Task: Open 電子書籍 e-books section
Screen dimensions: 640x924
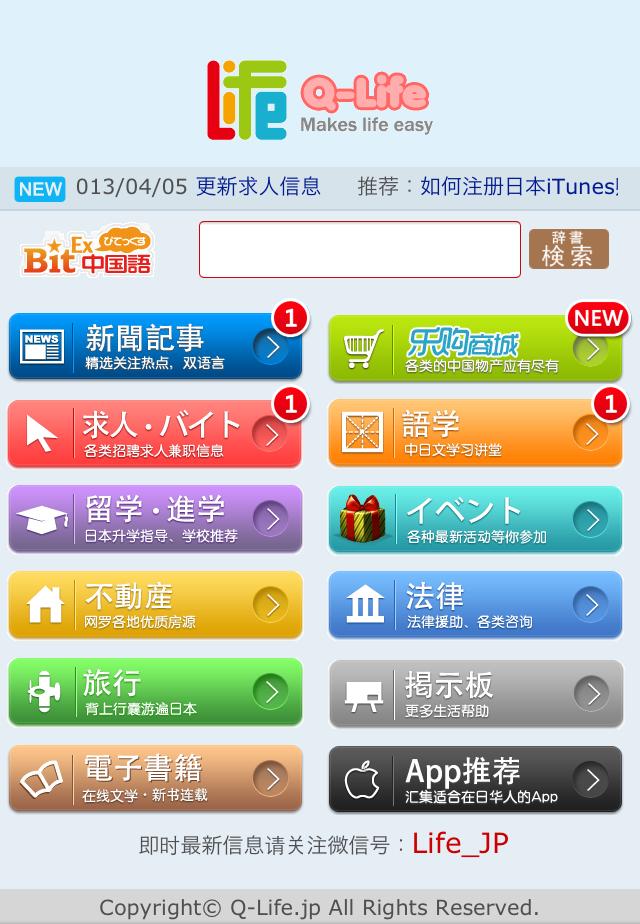Action: (155, 778)
